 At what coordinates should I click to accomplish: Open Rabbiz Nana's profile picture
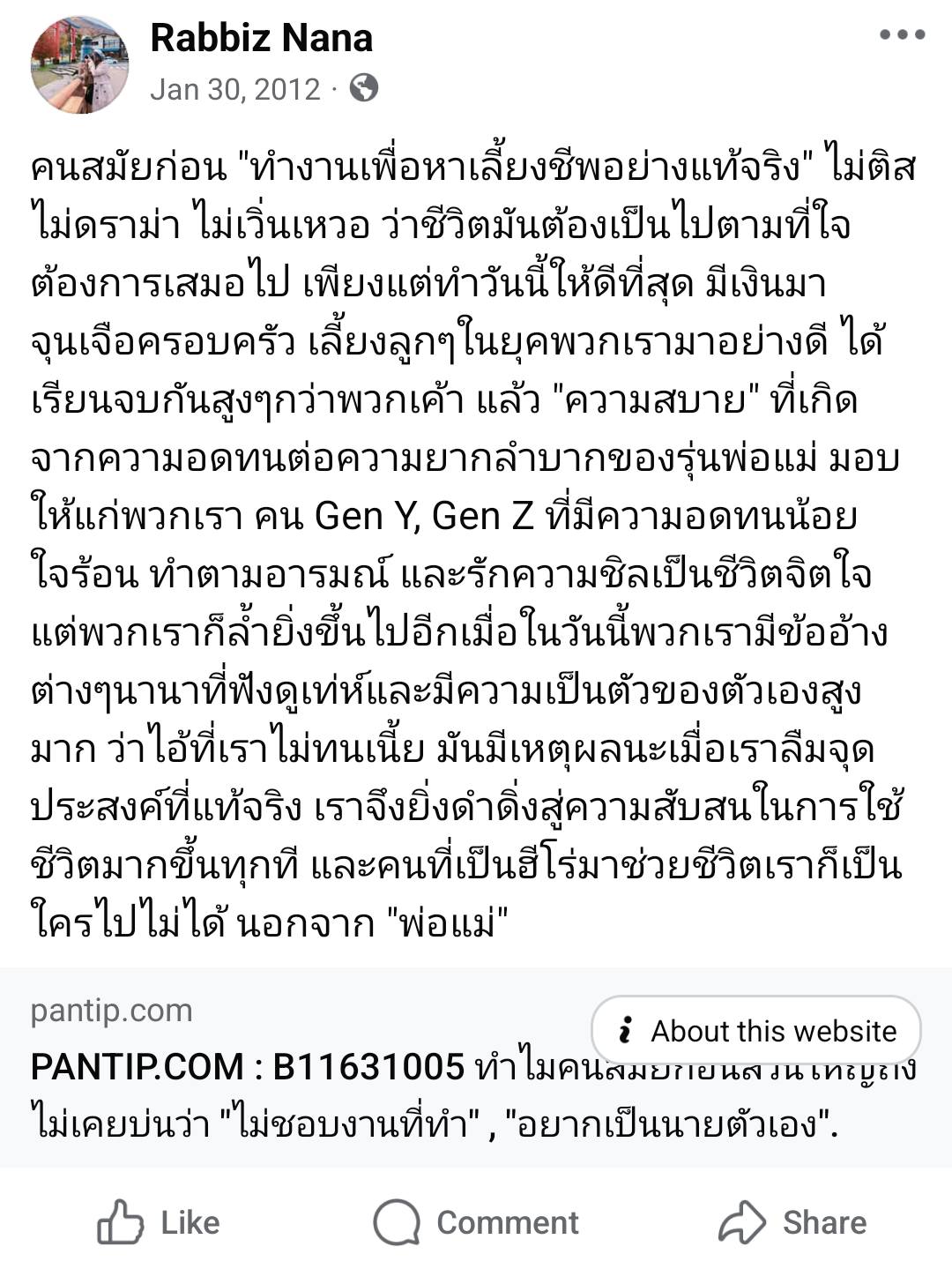click(x=79, y=64)
